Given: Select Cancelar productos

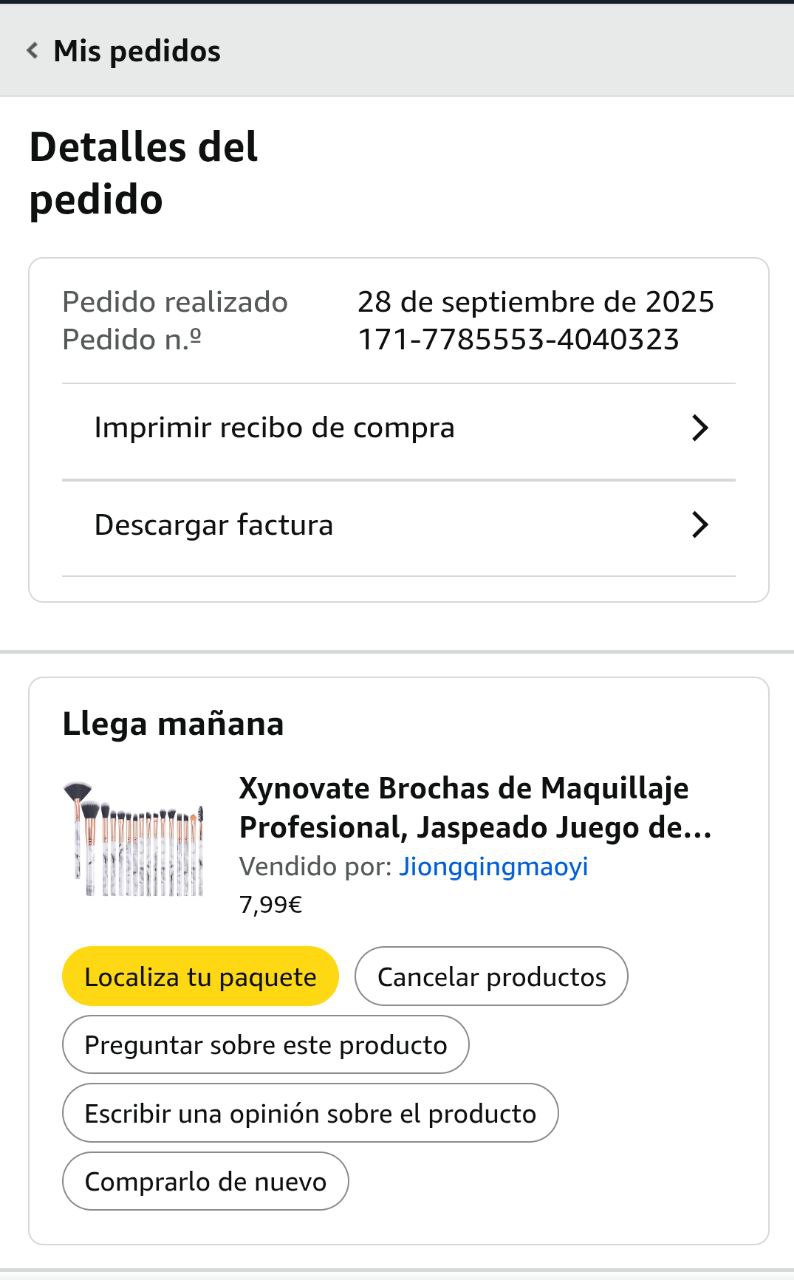Looking at the screenshot, I should [491, 977].
